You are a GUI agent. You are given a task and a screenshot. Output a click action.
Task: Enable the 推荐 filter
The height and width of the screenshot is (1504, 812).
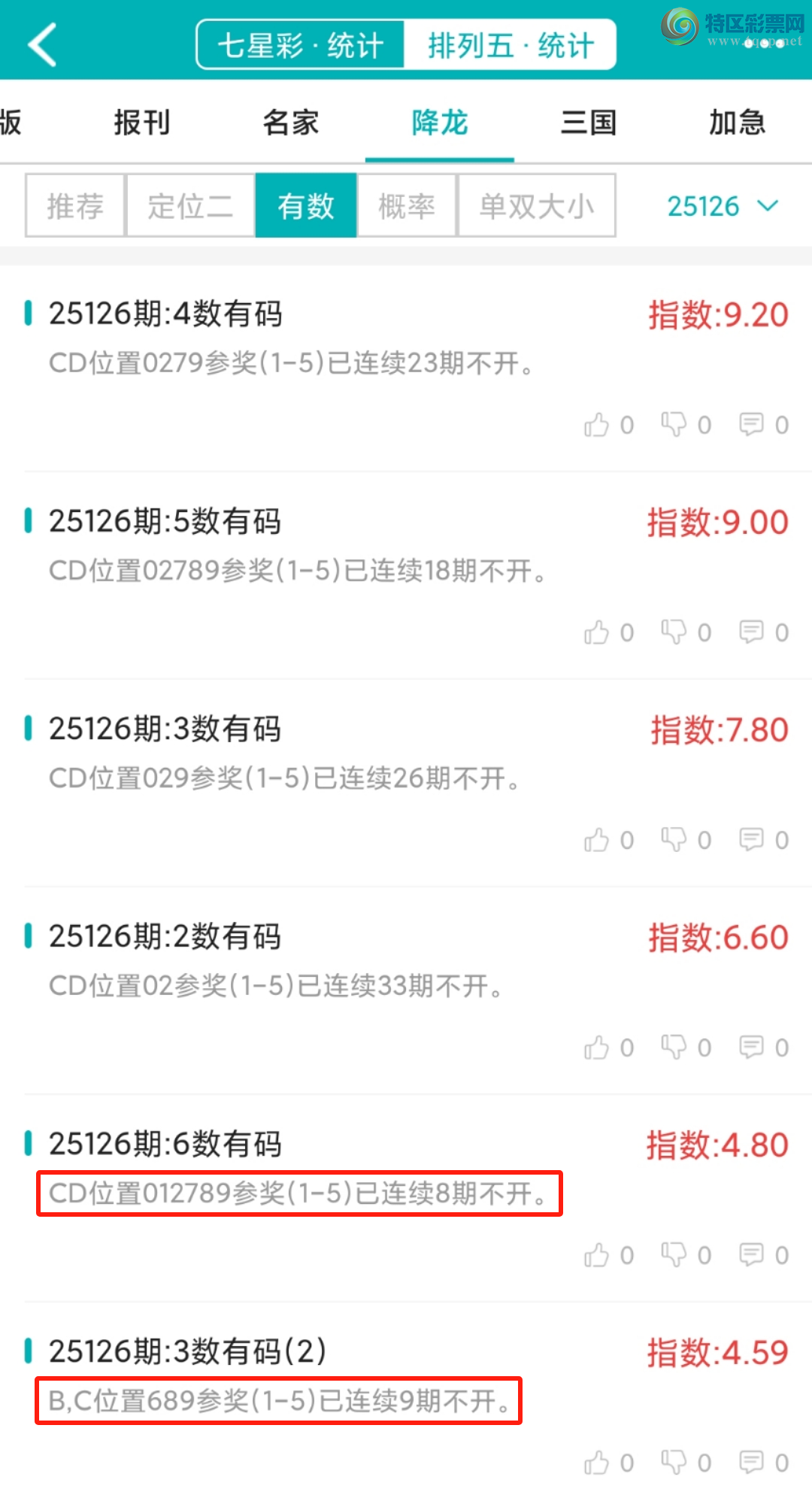[74, 206]
